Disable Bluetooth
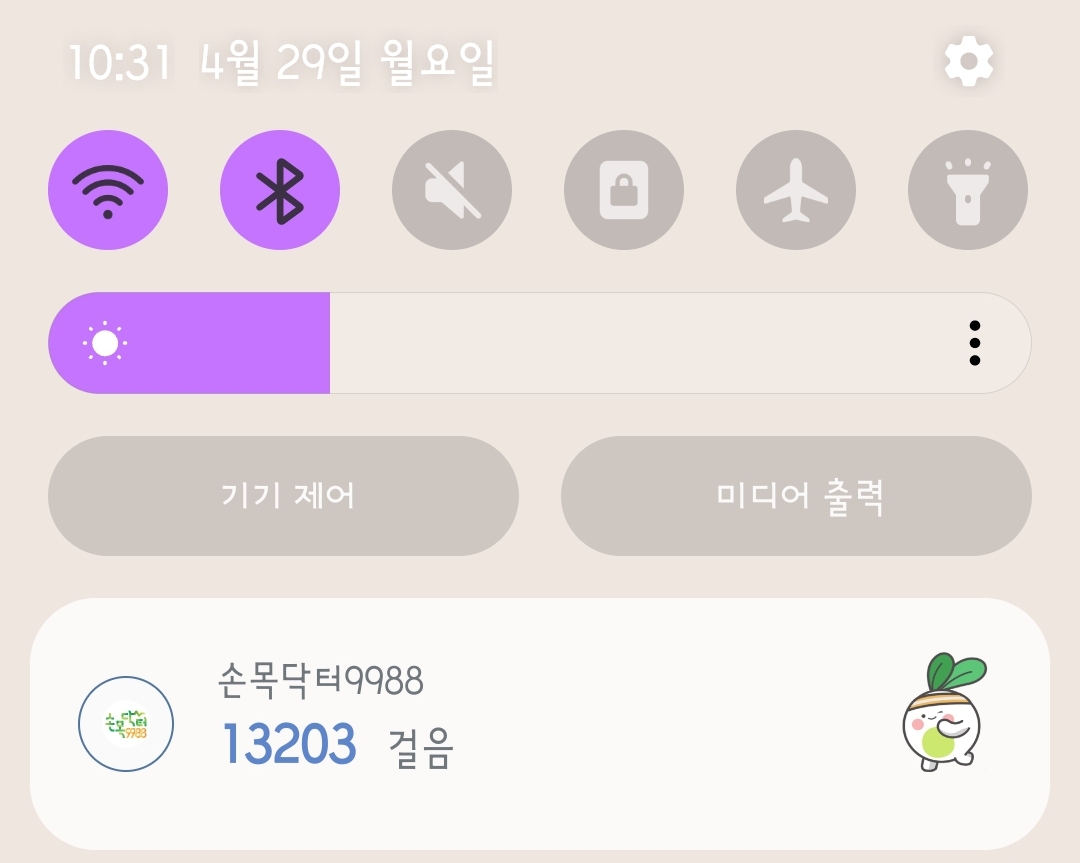The image size is (1080, 863). (280, 190)
